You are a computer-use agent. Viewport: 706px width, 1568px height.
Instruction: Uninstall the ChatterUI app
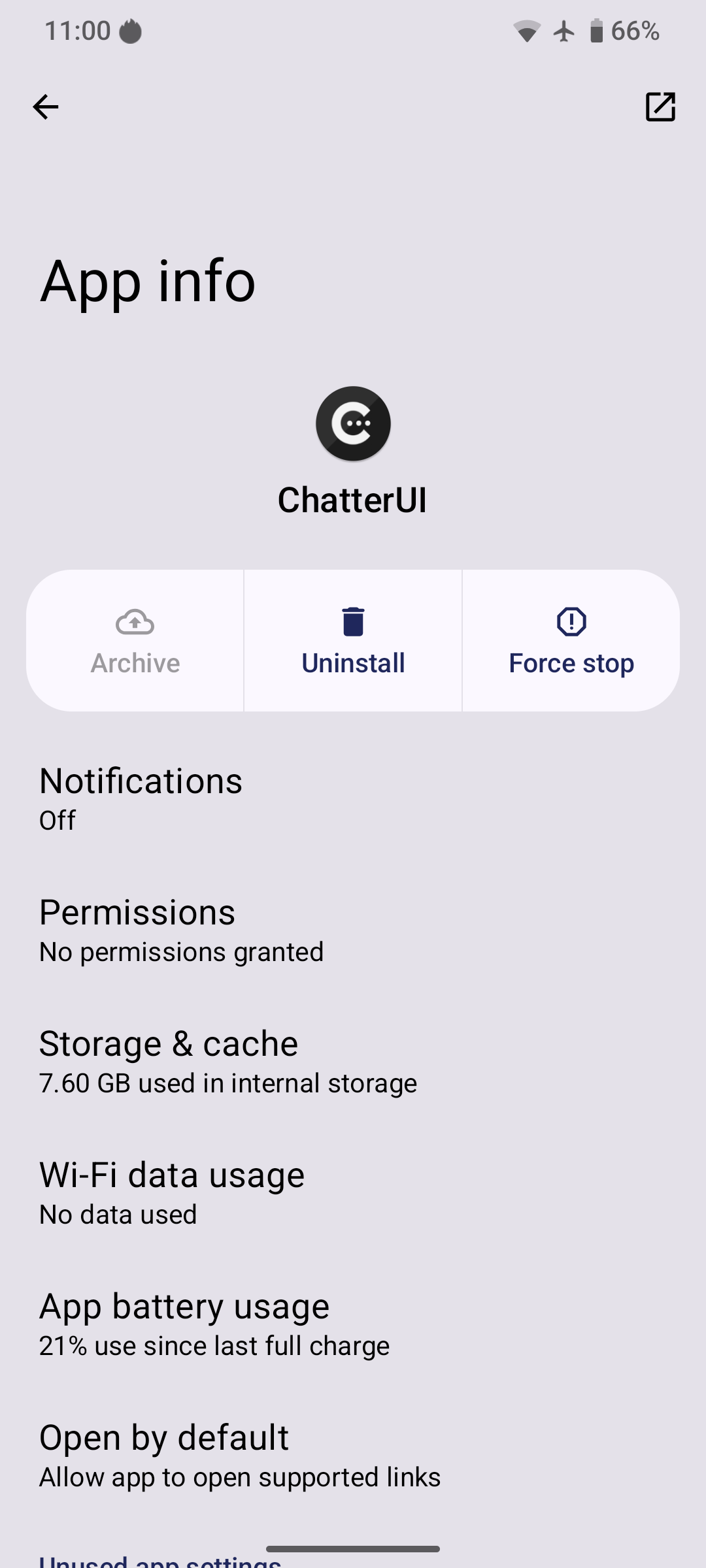coord(353,640)
